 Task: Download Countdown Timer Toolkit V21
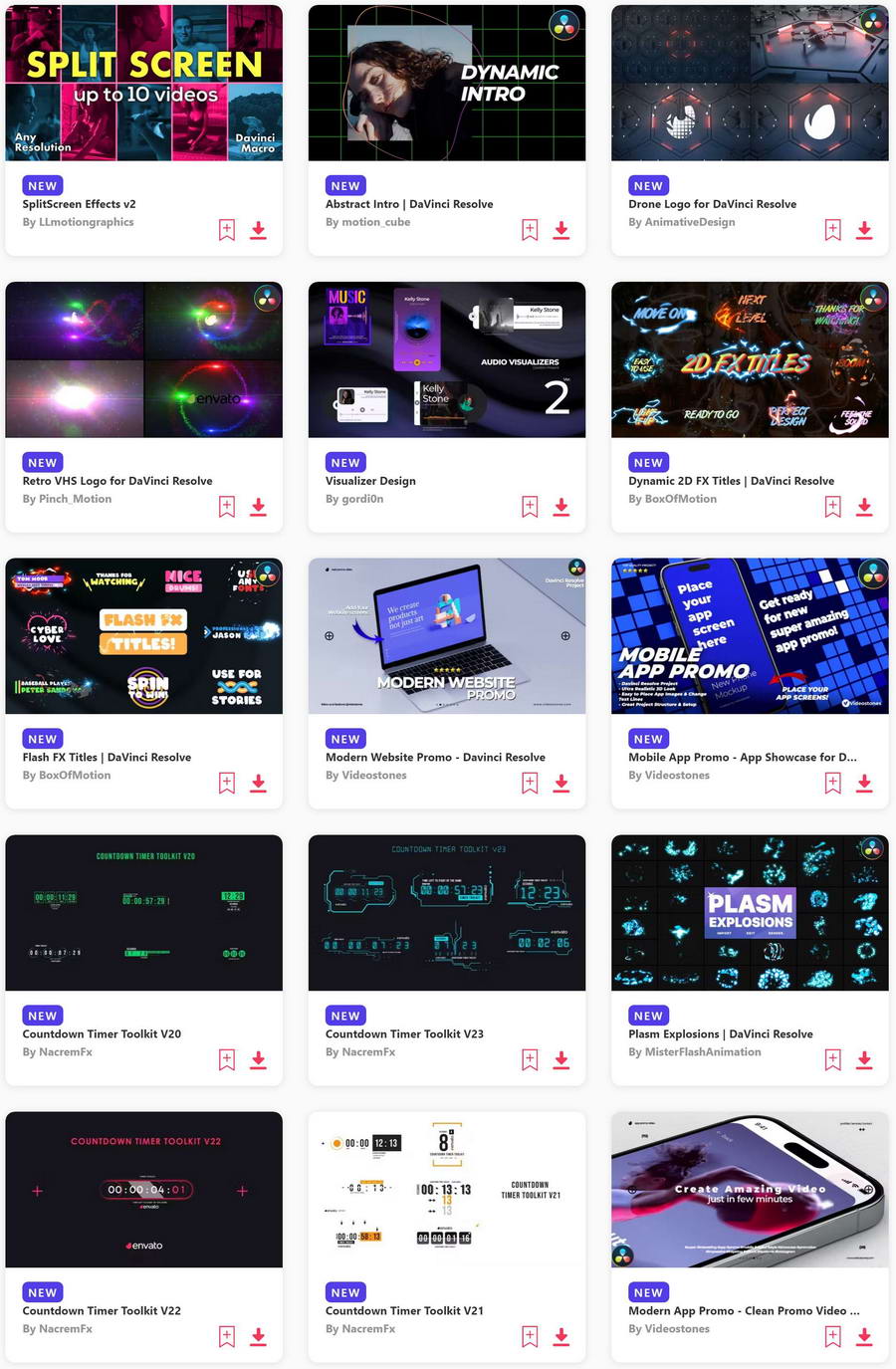click(561, 1337)
